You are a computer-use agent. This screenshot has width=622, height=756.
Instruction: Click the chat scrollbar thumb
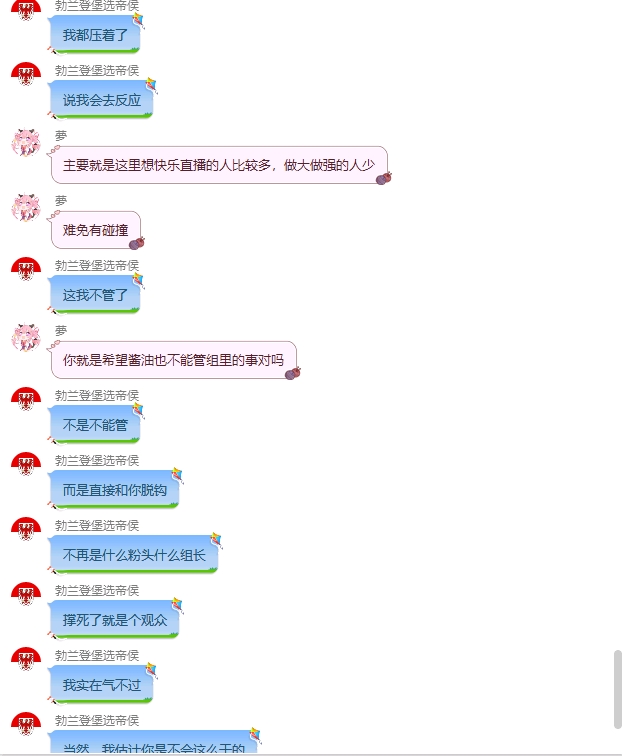pos(617,689)
